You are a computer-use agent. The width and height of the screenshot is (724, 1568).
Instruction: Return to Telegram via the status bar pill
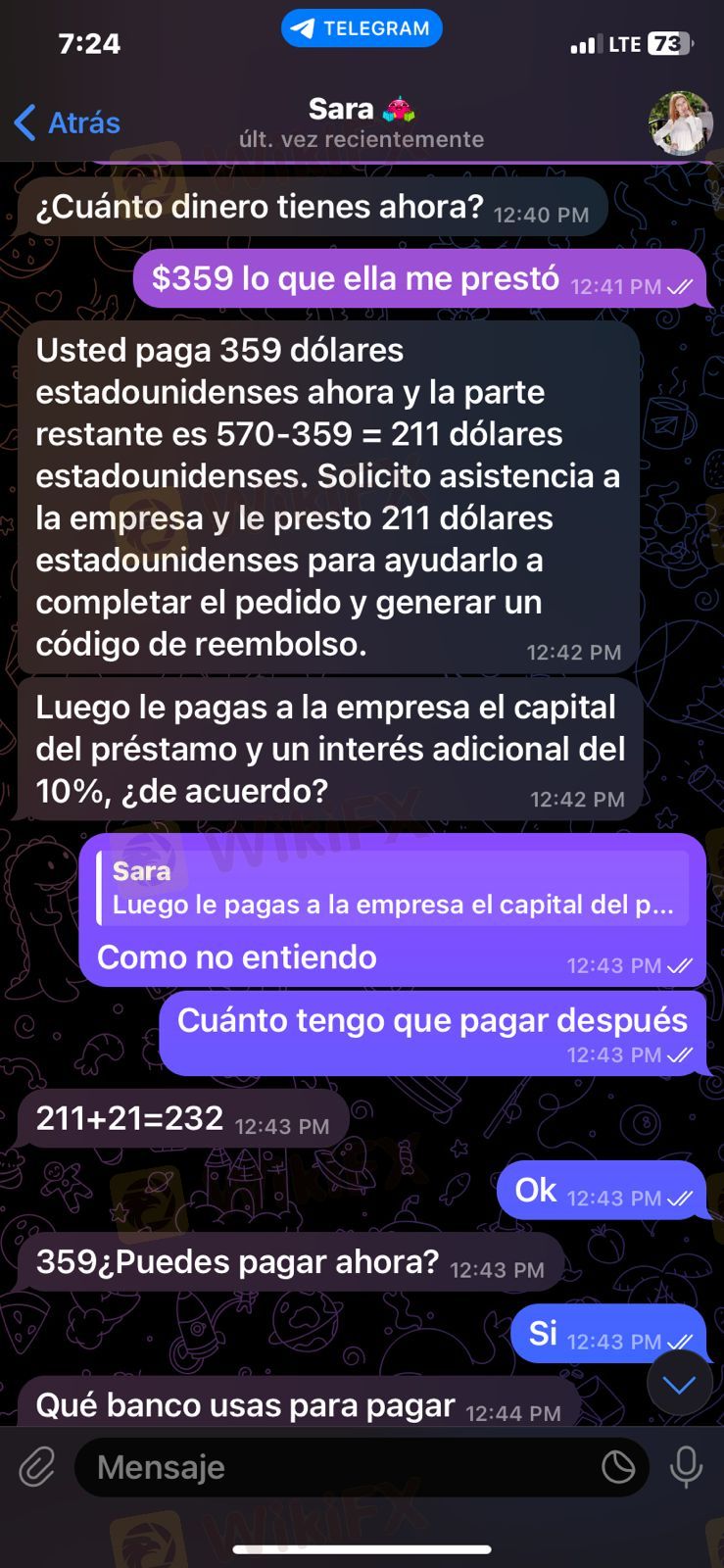pyautogui.click(x=362, y=28)
